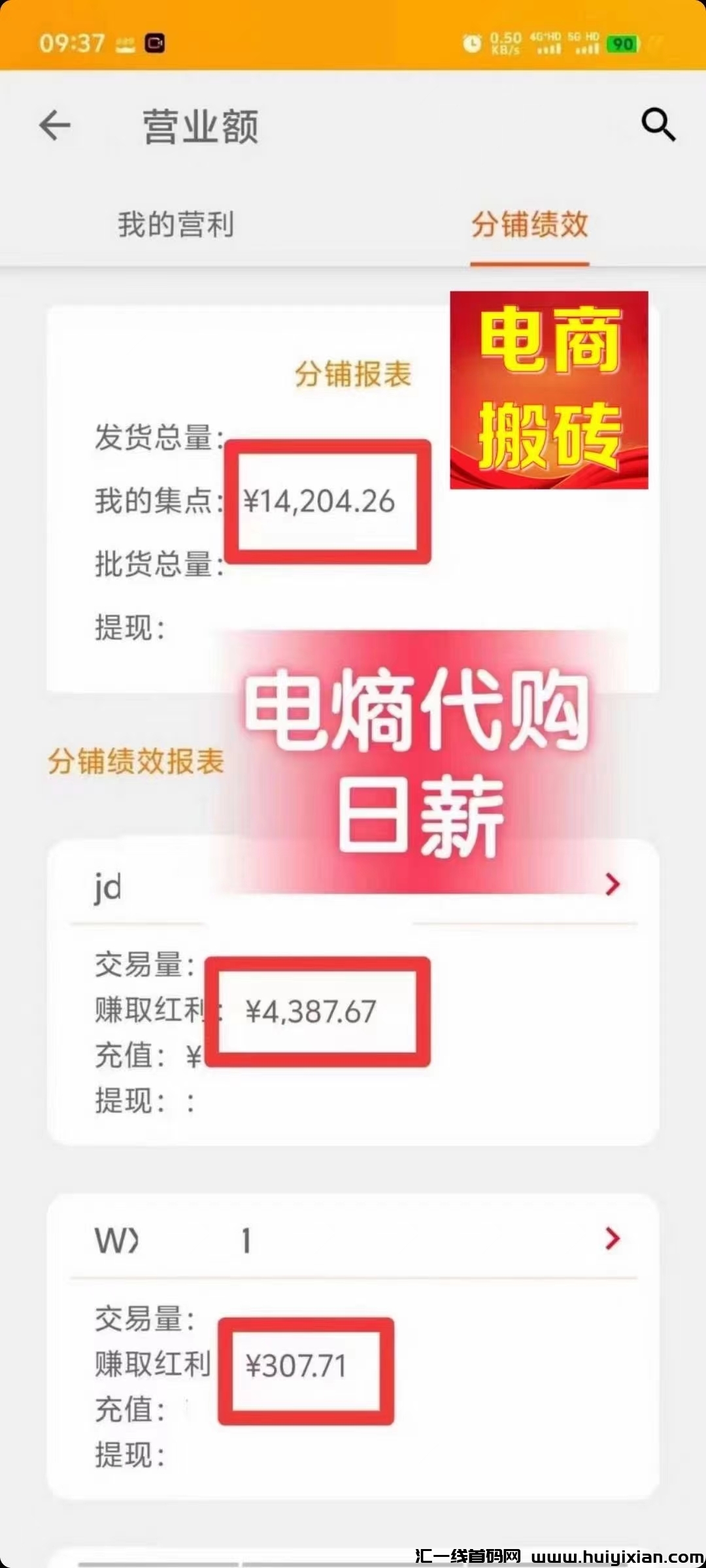Switch to the 我的营利 tab
The width and height of the screenshot is (706, 1568).
(x=176, y=225)
